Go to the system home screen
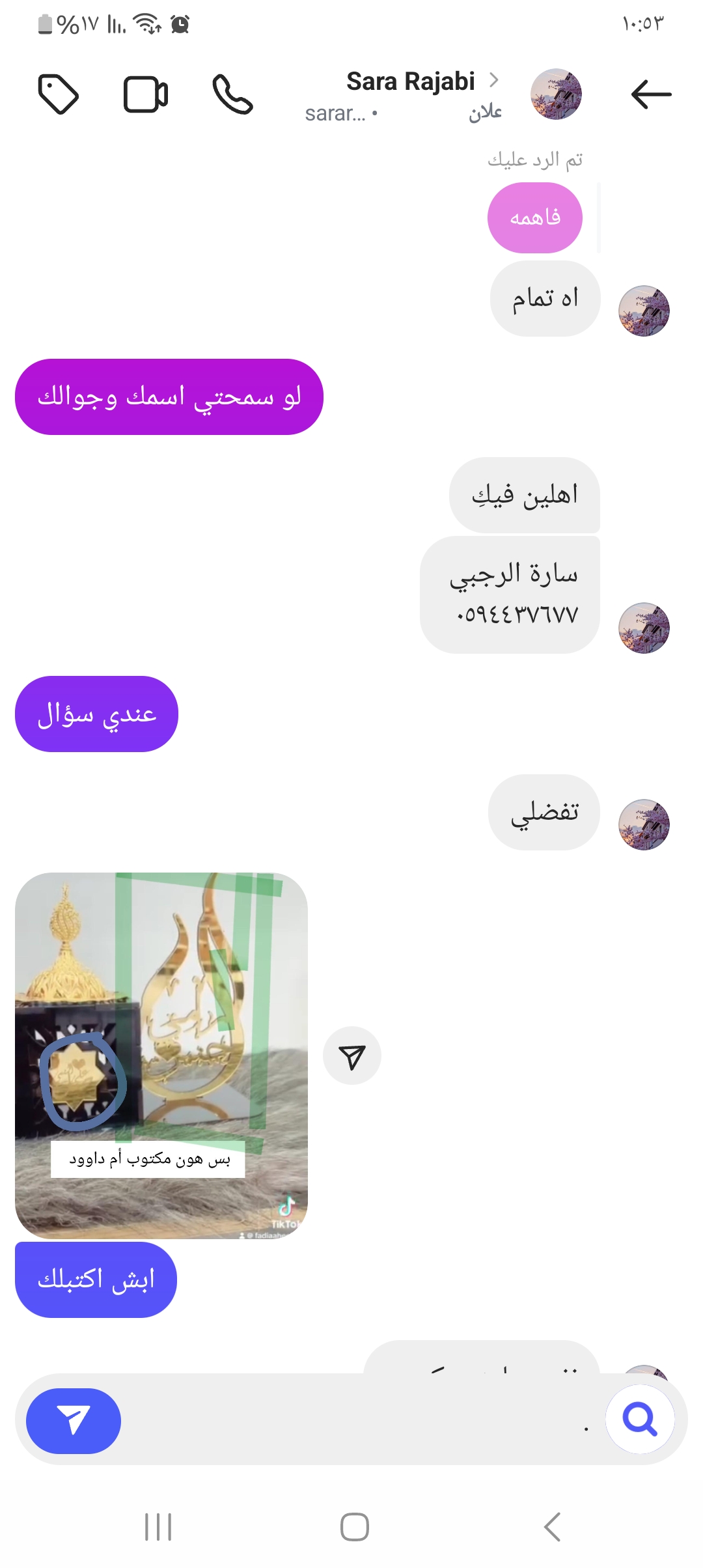Screen dimensions: 703x1568 pos(354,1526)
